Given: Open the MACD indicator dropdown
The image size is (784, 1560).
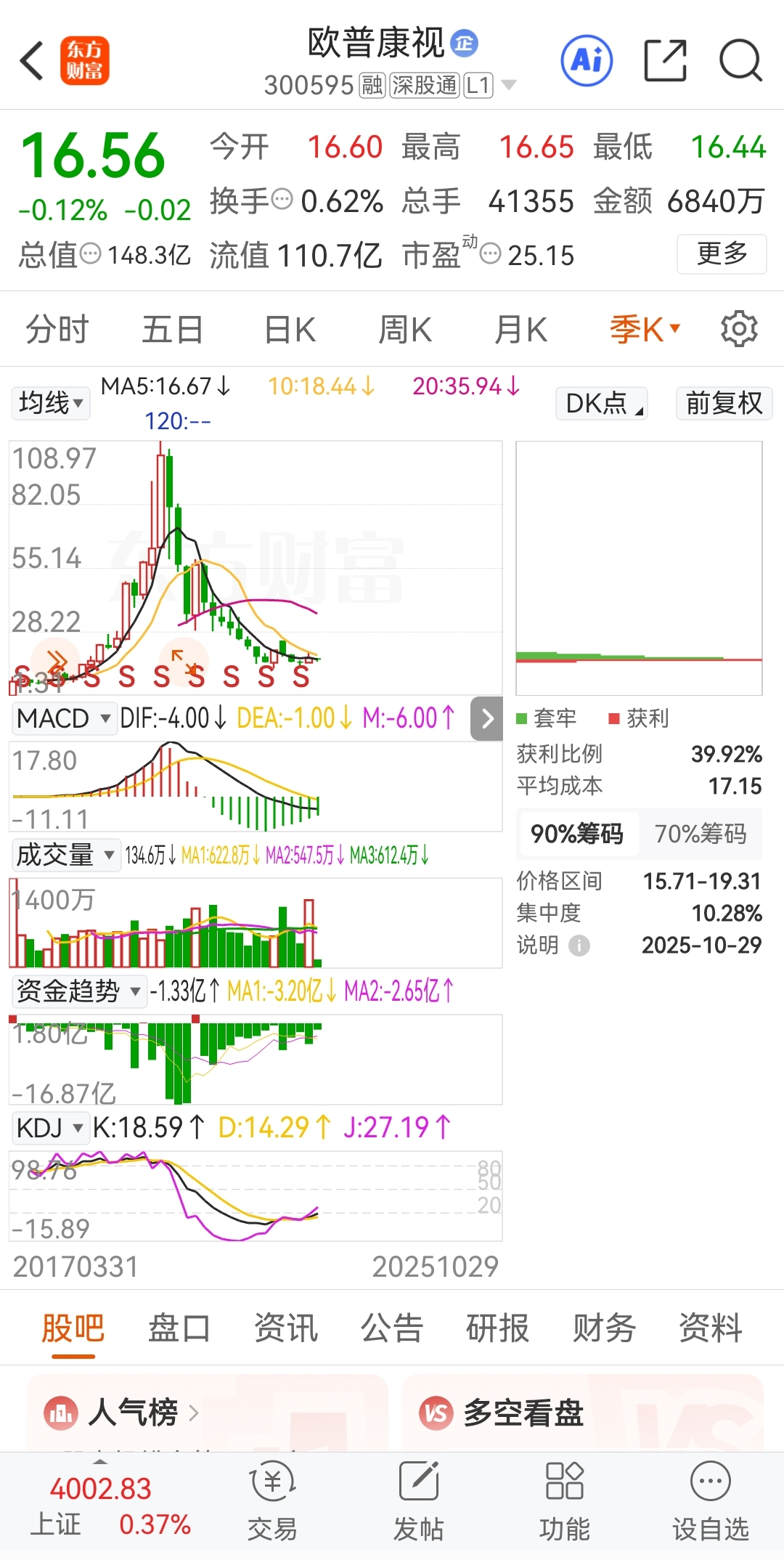Looking at the screenshot, I should tap(64, 718).
